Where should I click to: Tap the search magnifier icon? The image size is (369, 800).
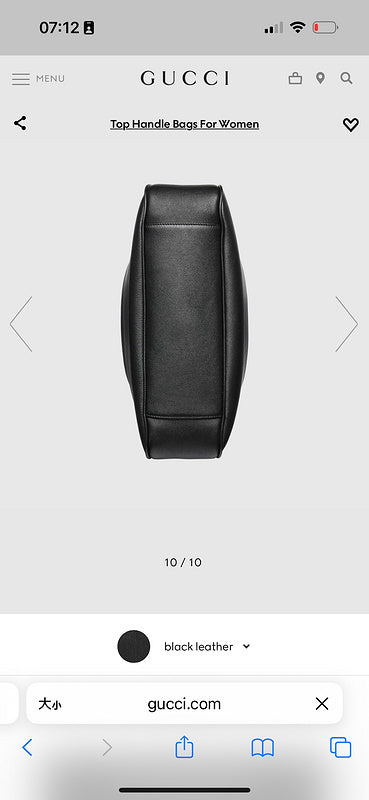tap(347, 79)
